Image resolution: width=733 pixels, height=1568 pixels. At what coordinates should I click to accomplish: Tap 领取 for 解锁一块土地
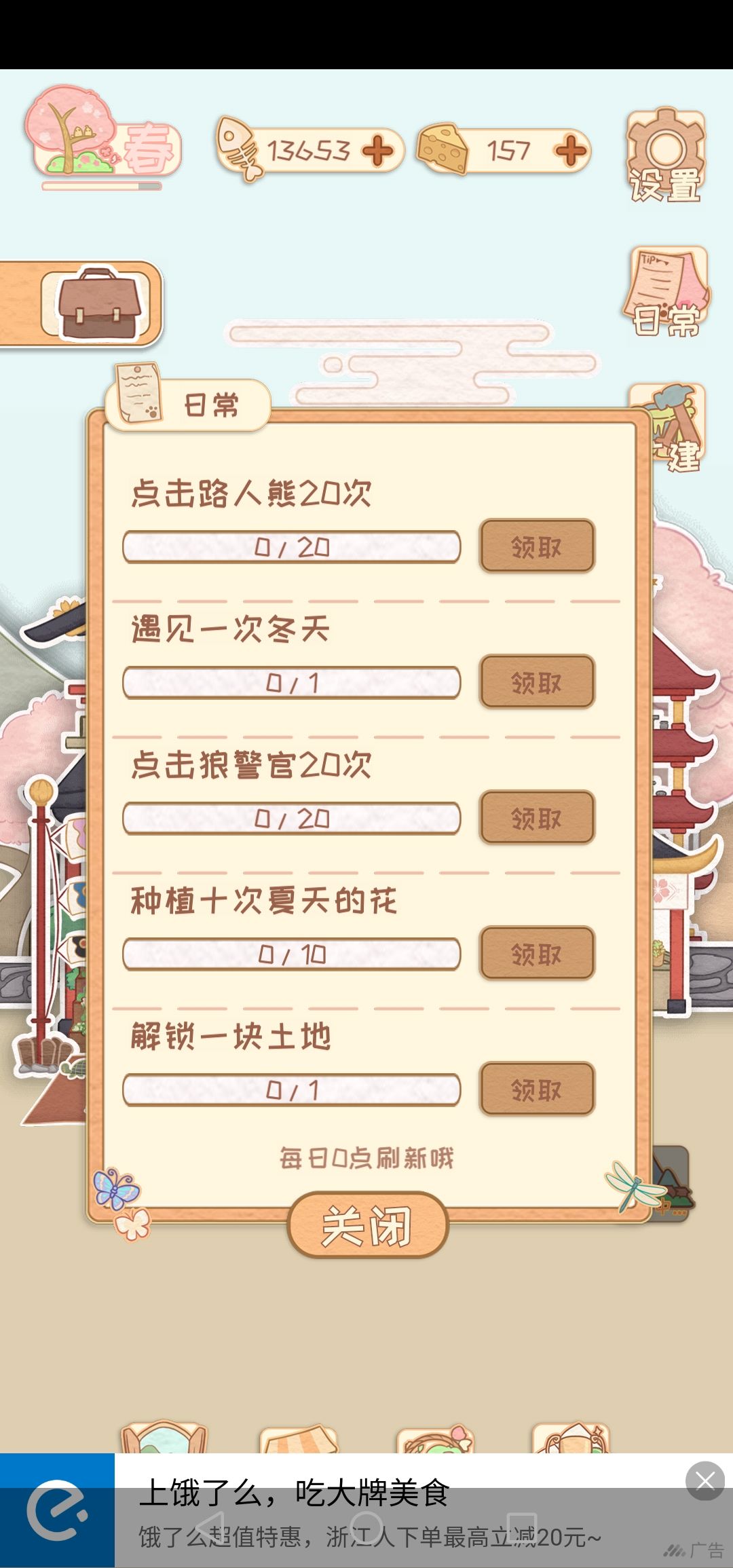click(537, 1089)
